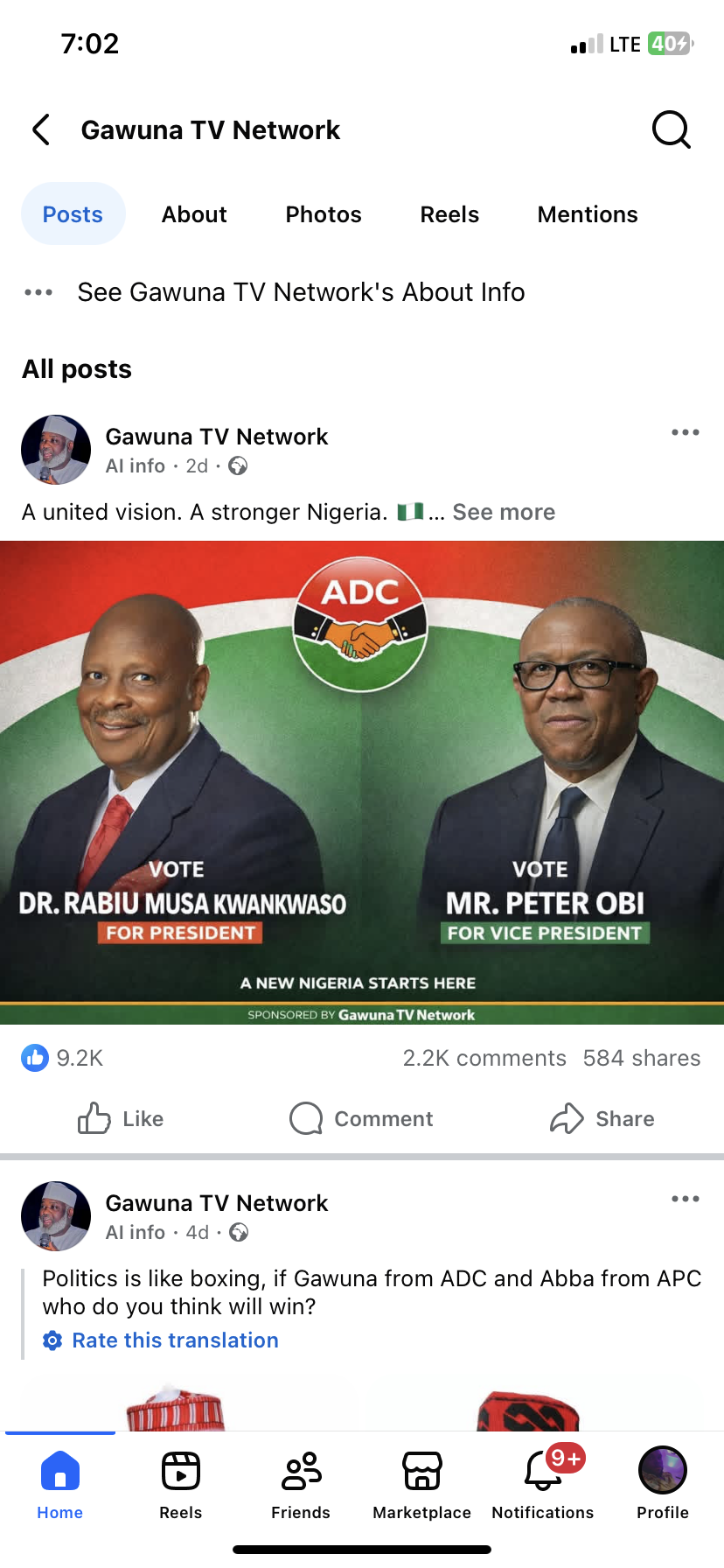The image size is (724, 1568).
Task: Expand the "See more" post caption
Action: (504, 512)
